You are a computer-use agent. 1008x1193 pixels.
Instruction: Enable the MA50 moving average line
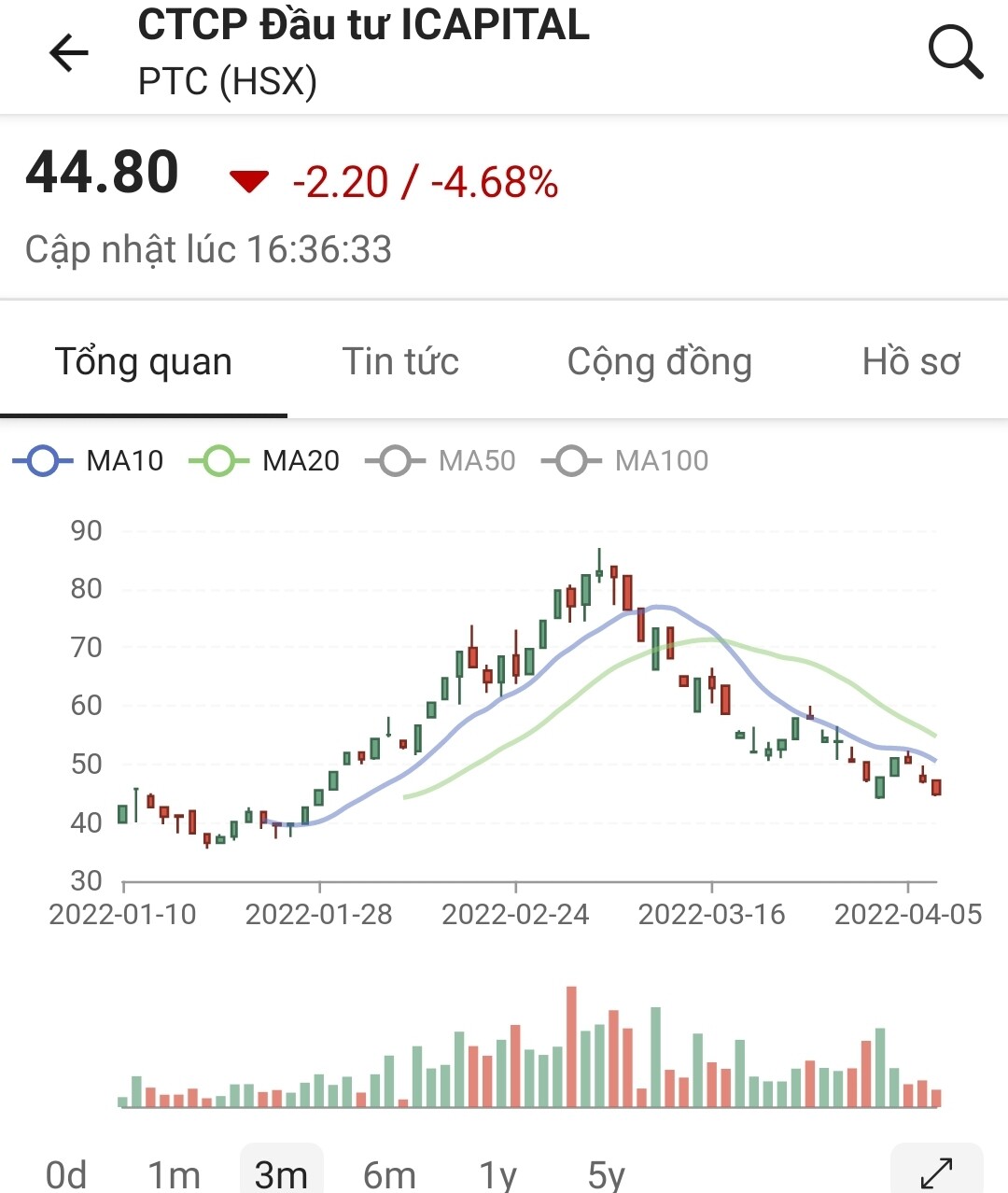pos(441,460)
